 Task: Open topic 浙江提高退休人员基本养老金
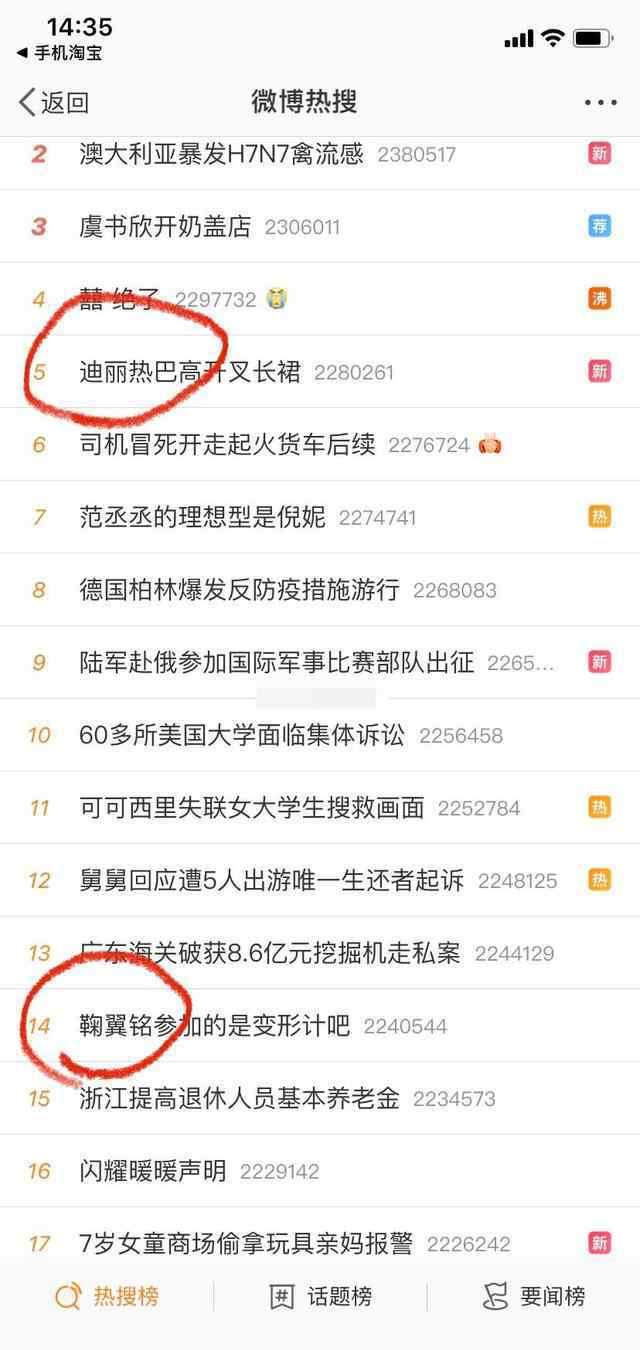coord(239,1098)
